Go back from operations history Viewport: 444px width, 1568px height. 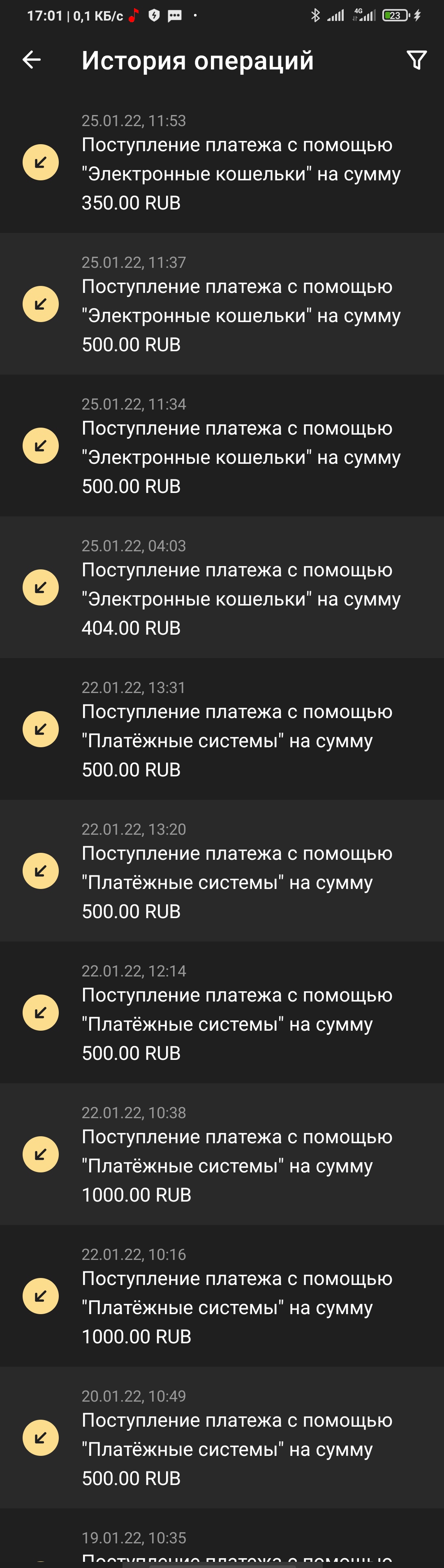32,60
